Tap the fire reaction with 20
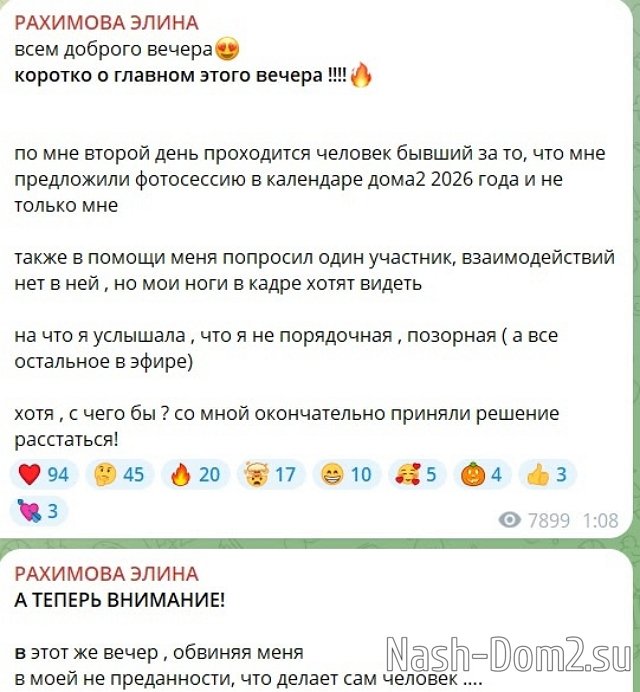The height and width of the screenshot is (692, 640). (x=196, y=474)
